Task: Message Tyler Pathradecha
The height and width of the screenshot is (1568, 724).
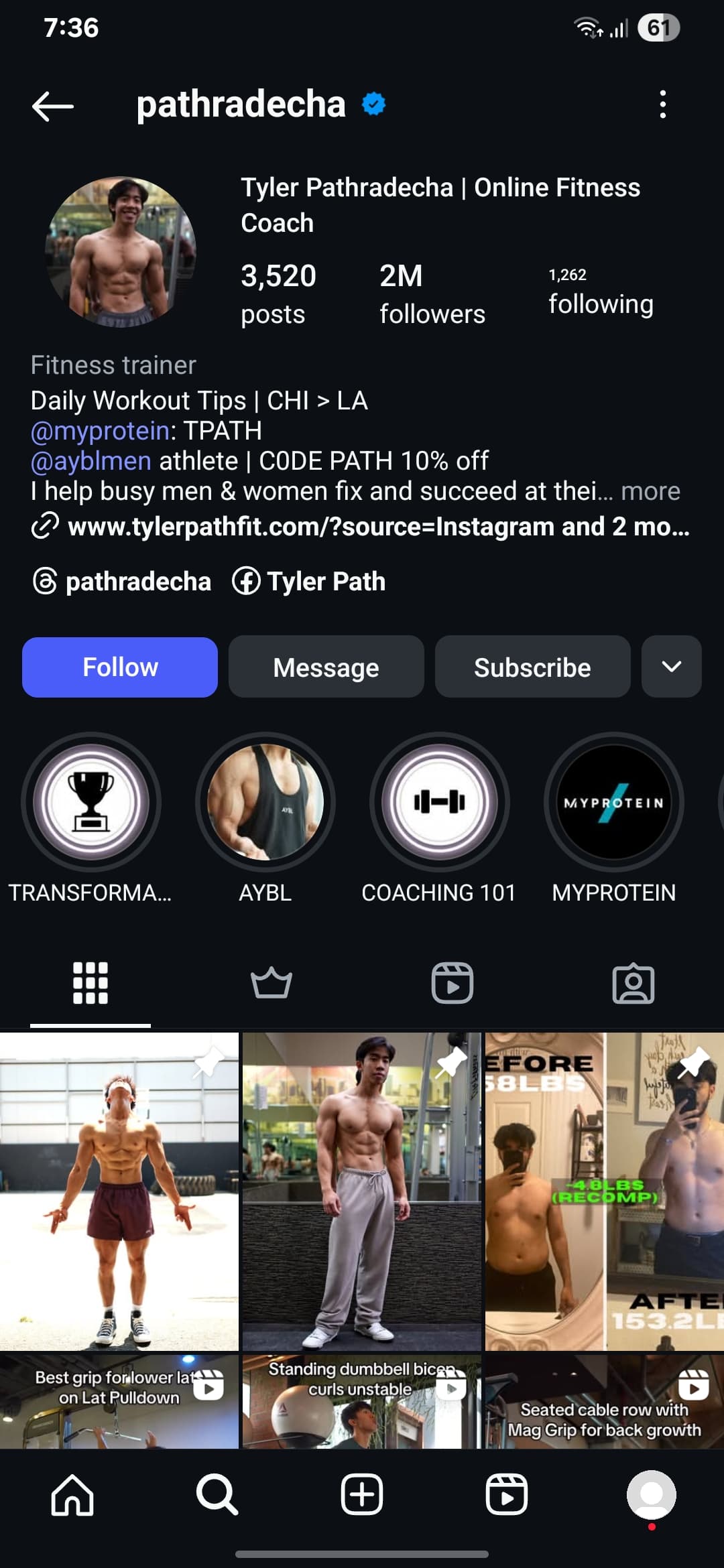Action: (326, 667)
